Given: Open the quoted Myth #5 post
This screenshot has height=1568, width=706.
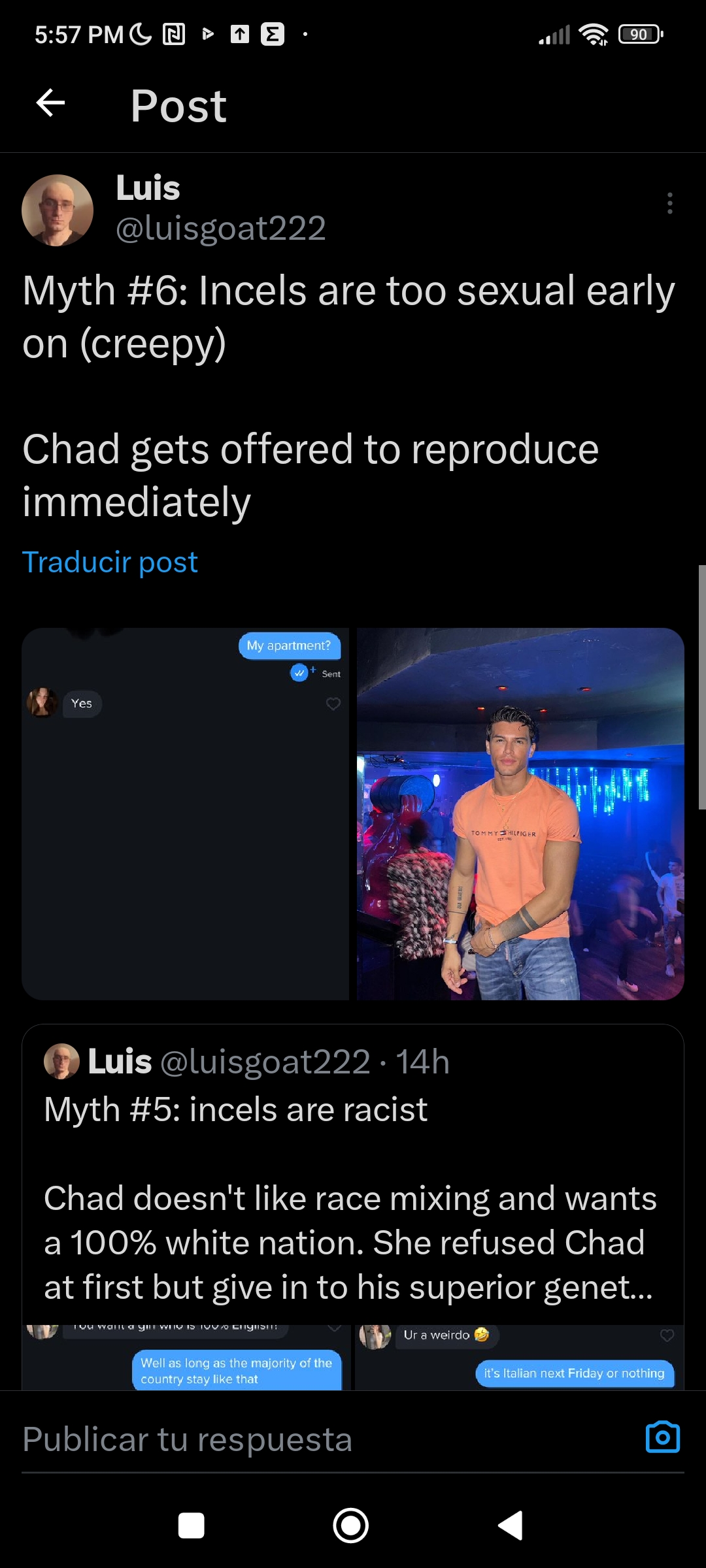Looking at the screenshot, I should [x=353, y=1176].
